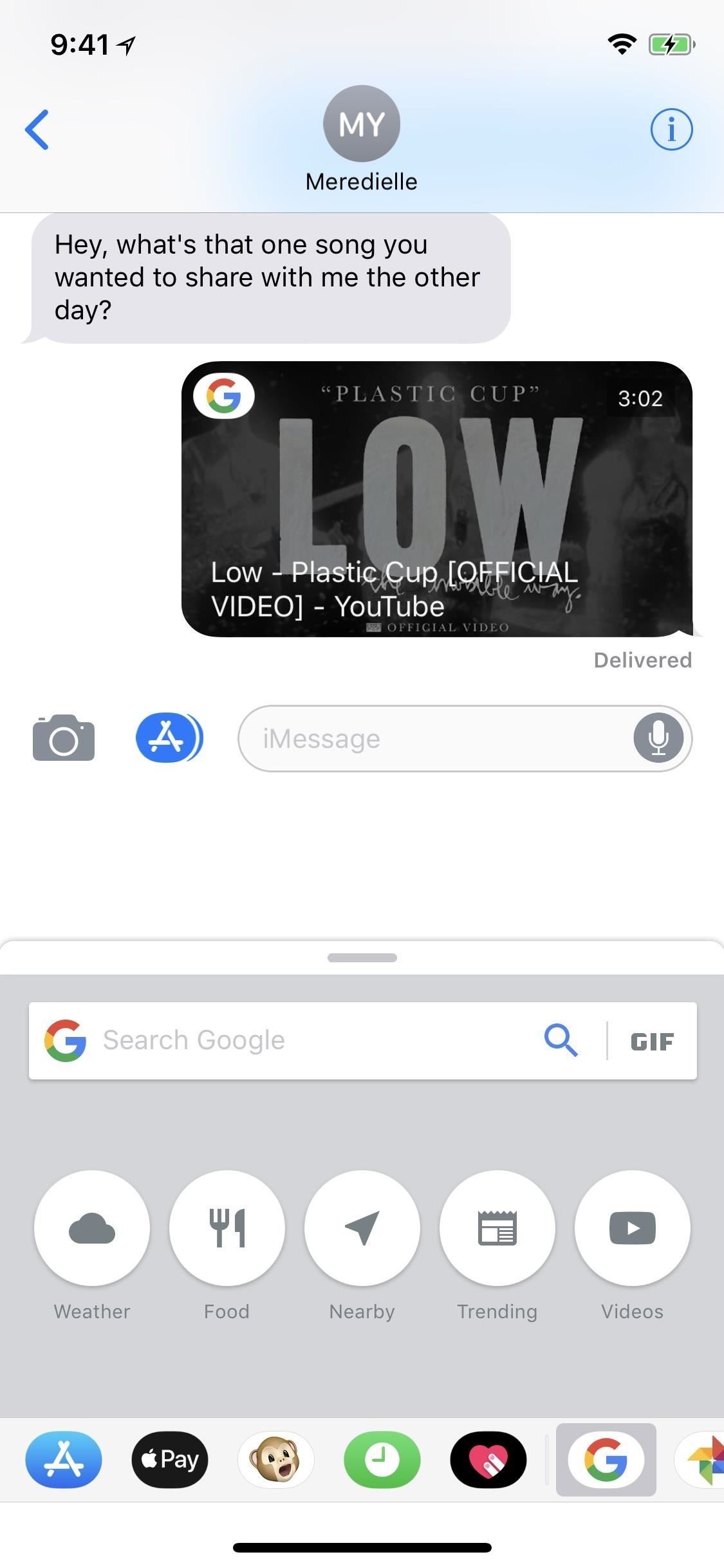The width and height of the screenshot is (724, 1568).
Task: Open the Apple Pay iMessage app
Action: [x=169, y=1460]
